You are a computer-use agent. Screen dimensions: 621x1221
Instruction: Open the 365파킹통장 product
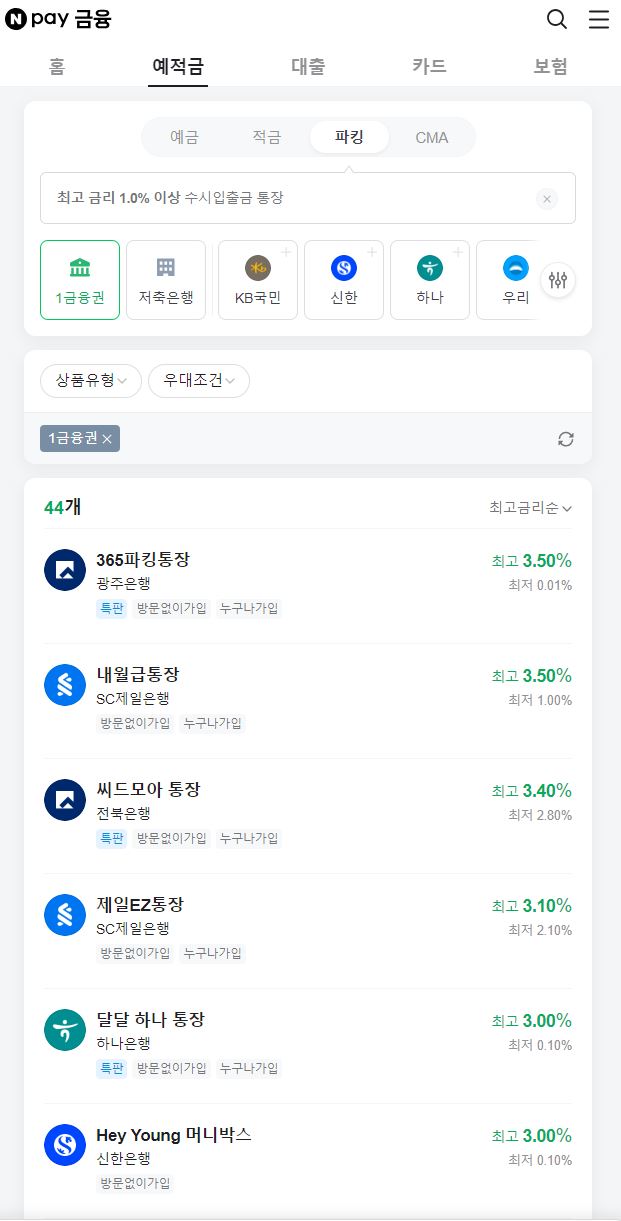coord(308,585)
